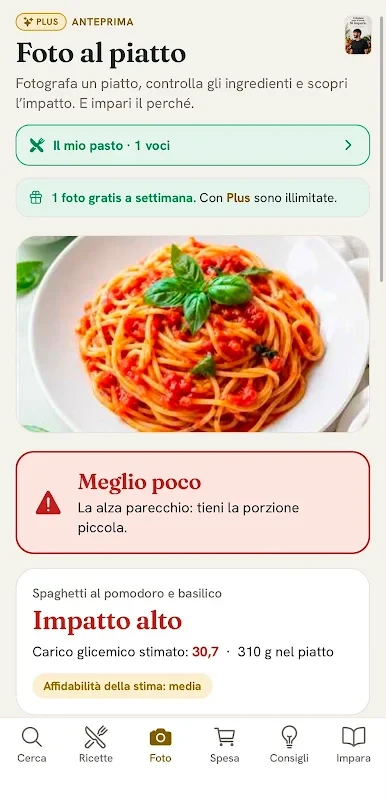
Task: Open the Il mio pasto entry
Action: [x=193, y=145]
